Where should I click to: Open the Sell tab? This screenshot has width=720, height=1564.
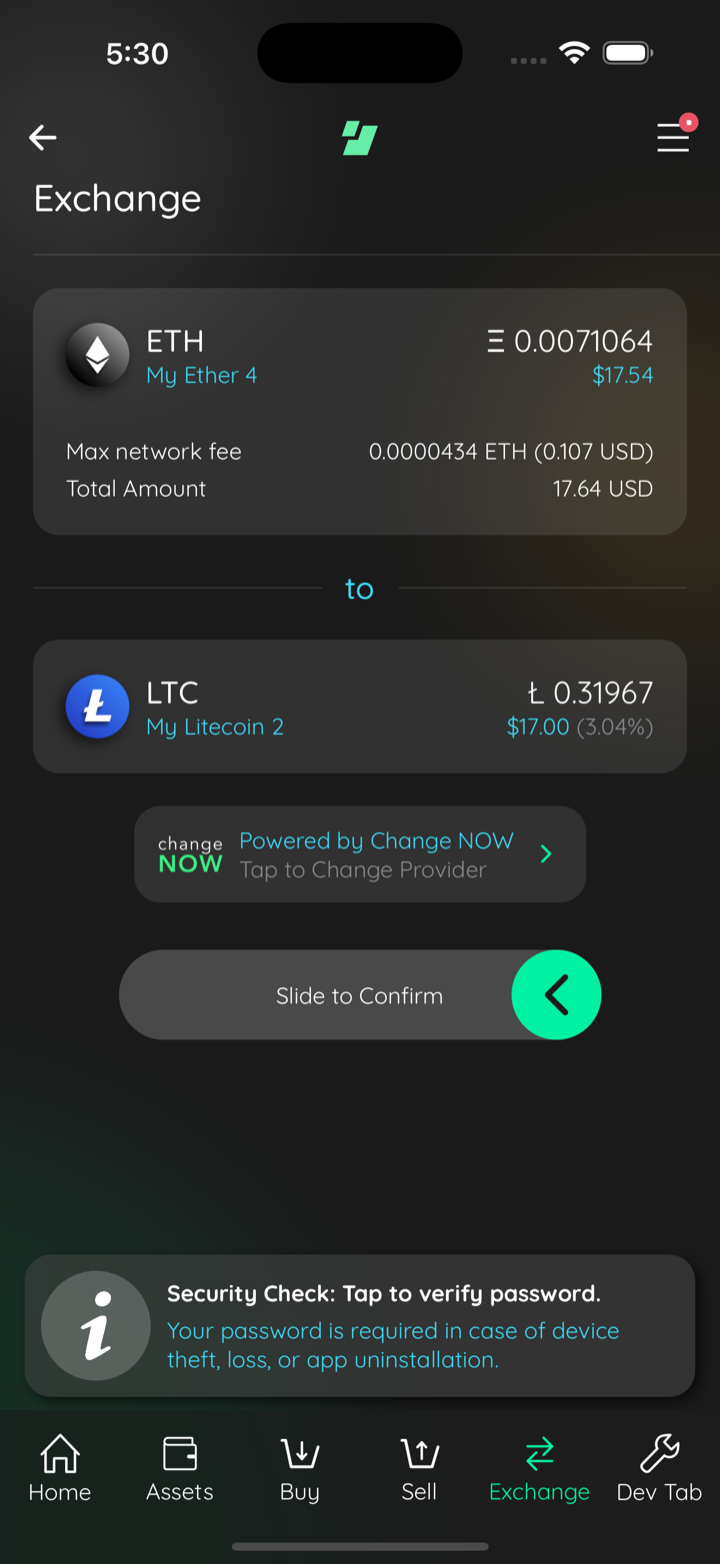419,1468
